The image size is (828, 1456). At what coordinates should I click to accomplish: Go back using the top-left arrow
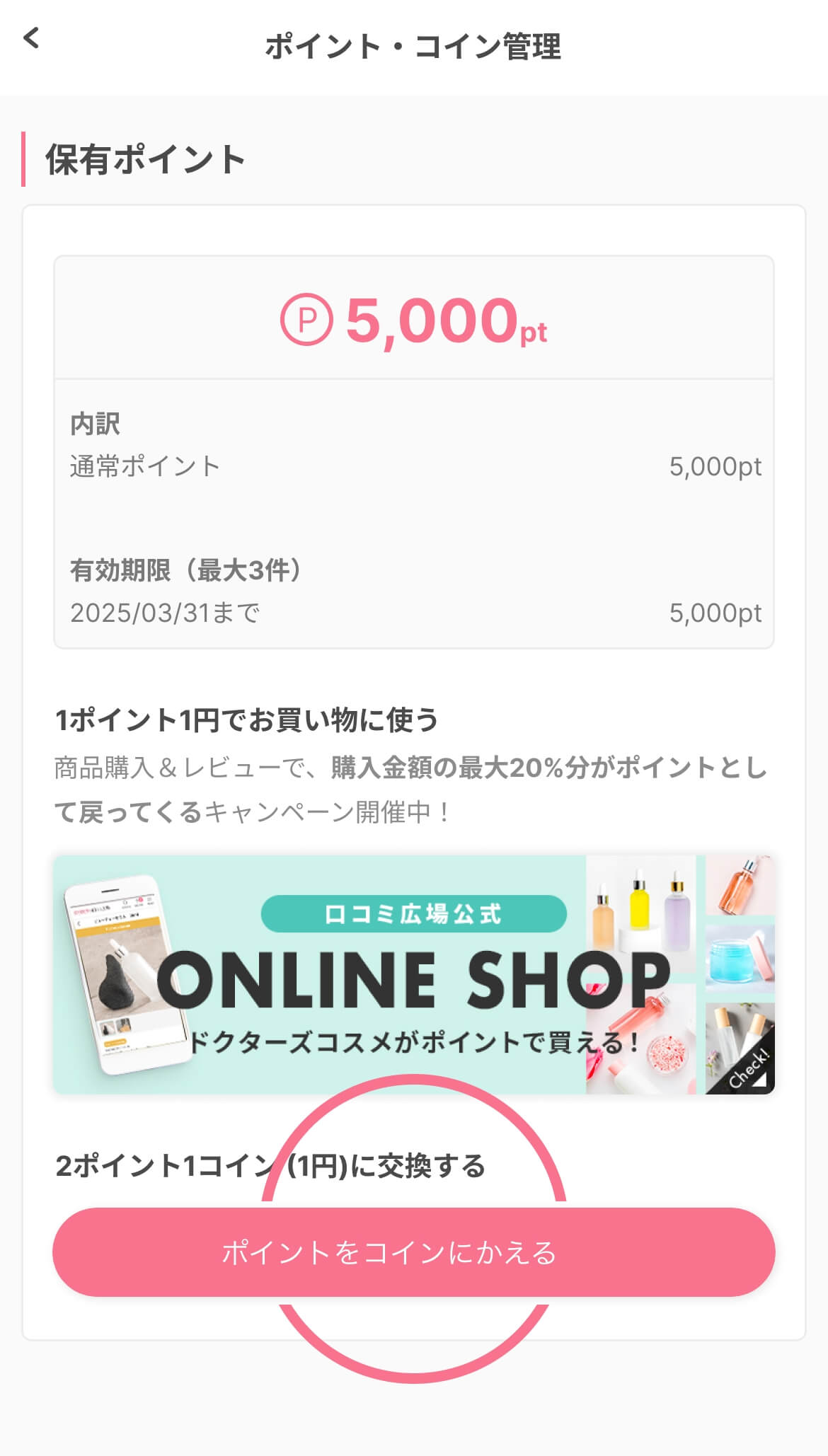(32, 39)
